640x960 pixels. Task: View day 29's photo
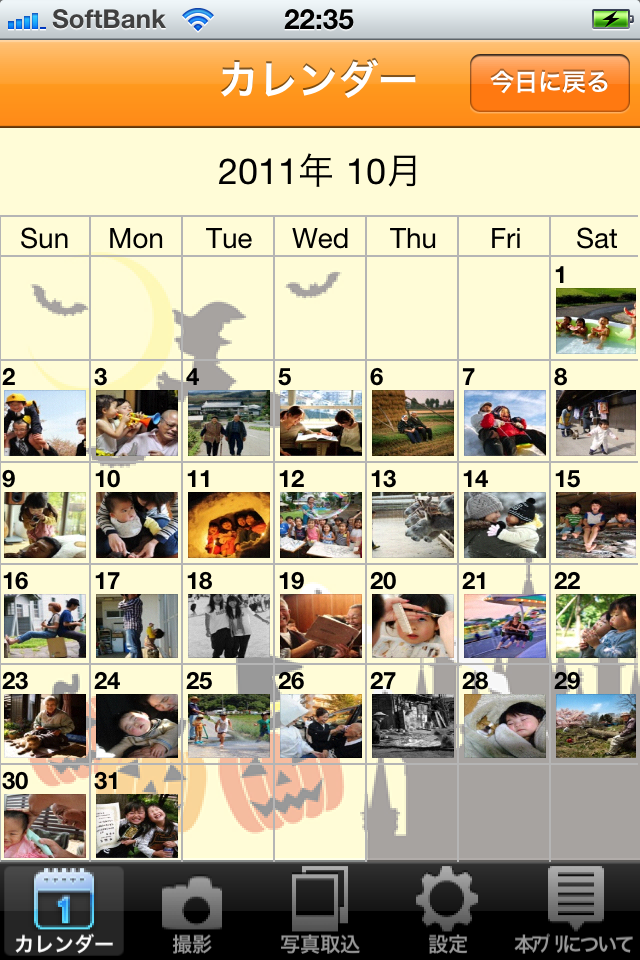click(596, 726)
